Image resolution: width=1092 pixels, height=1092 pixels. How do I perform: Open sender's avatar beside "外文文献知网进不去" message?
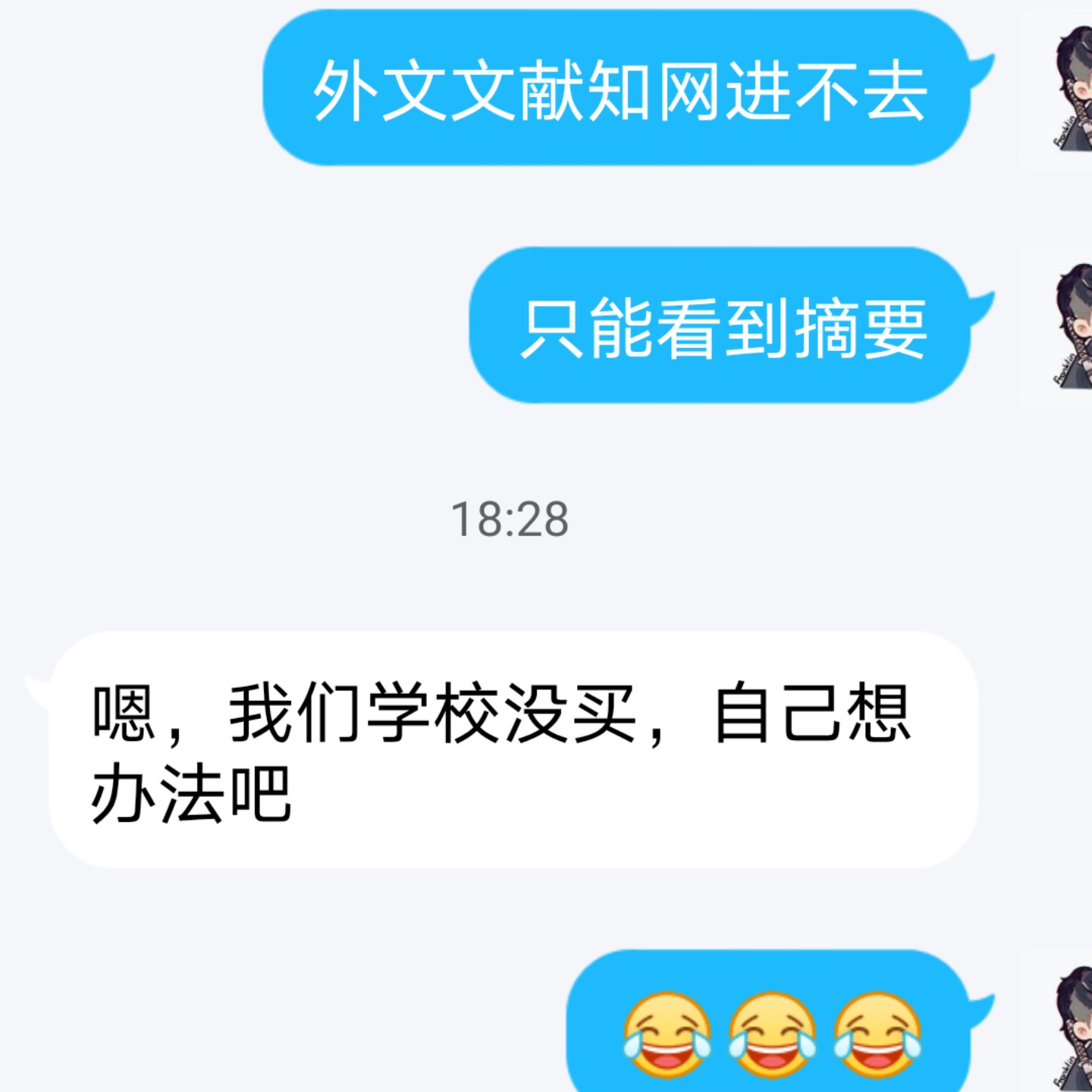(1073, 89)
